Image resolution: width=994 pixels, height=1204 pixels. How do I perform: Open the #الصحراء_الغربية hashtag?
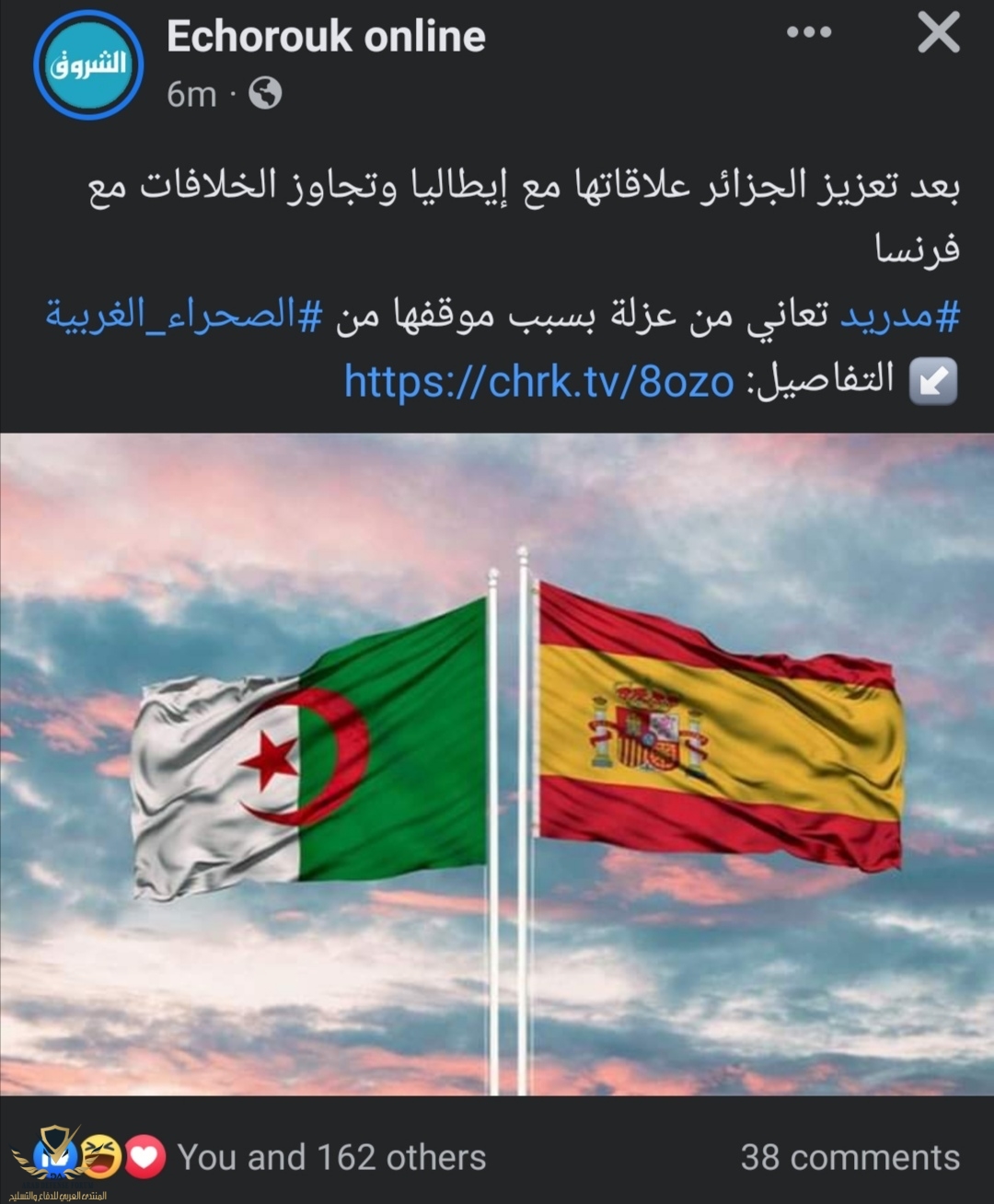[x=184, y=316]
